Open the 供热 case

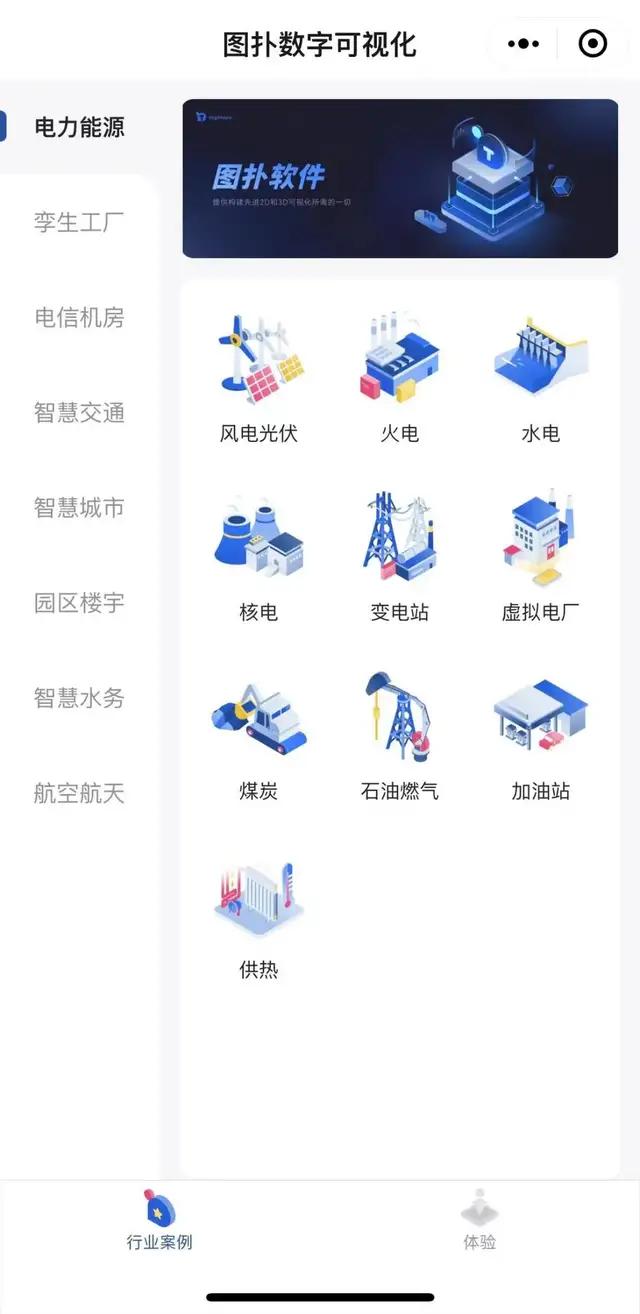click(259, 914)
